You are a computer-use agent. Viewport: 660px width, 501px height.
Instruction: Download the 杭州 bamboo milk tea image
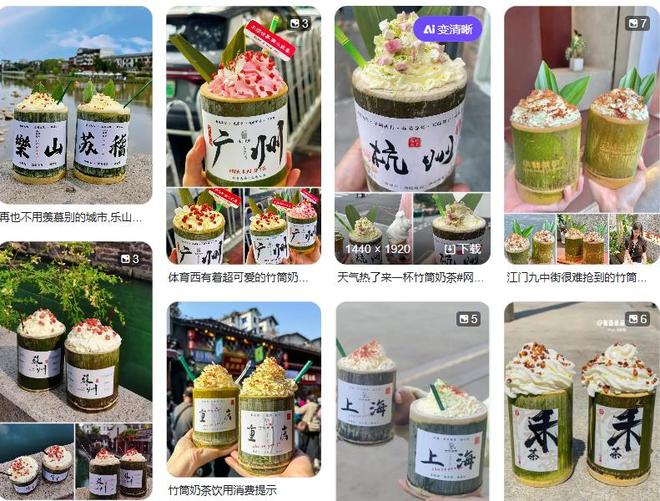pos(461,247)
